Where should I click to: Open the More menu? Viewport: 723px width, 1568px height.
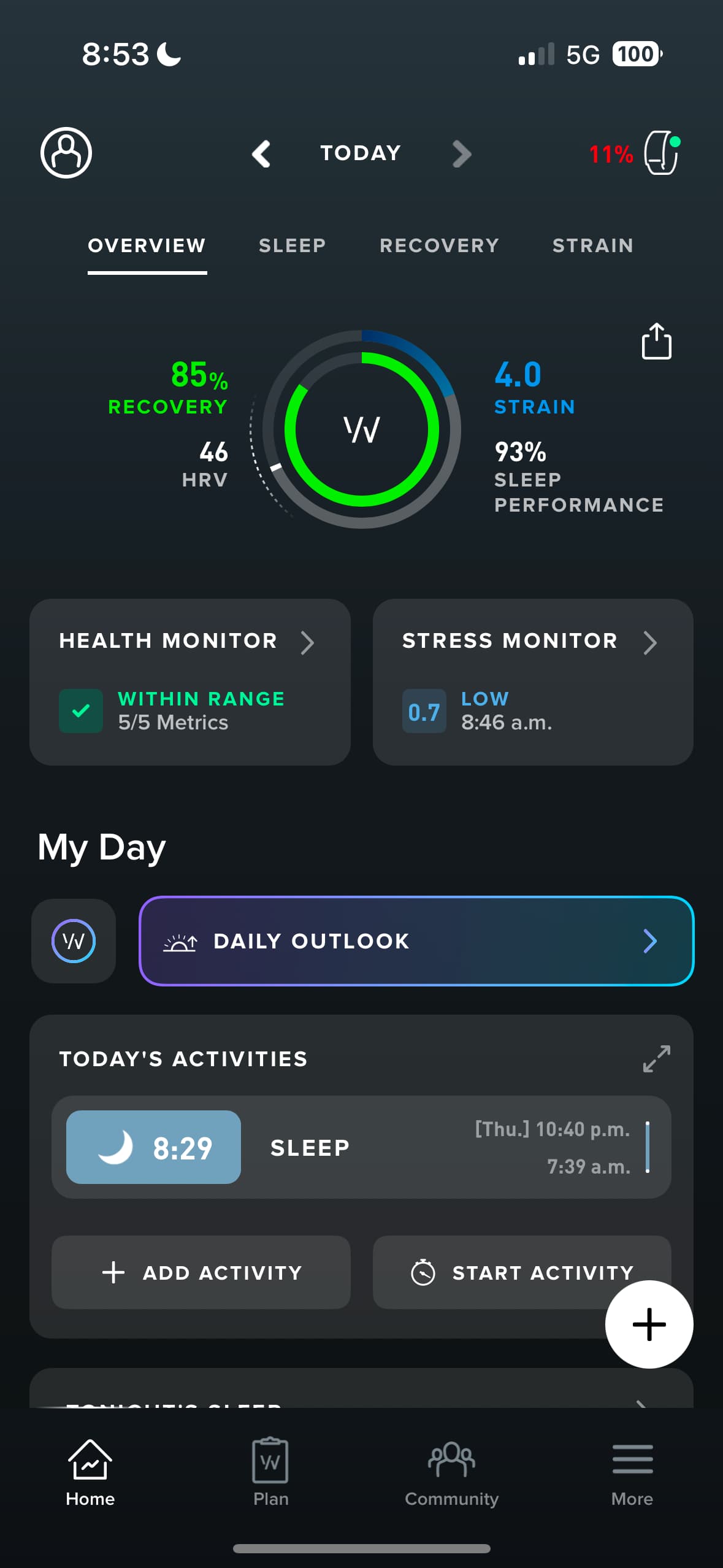(632, 1472)
